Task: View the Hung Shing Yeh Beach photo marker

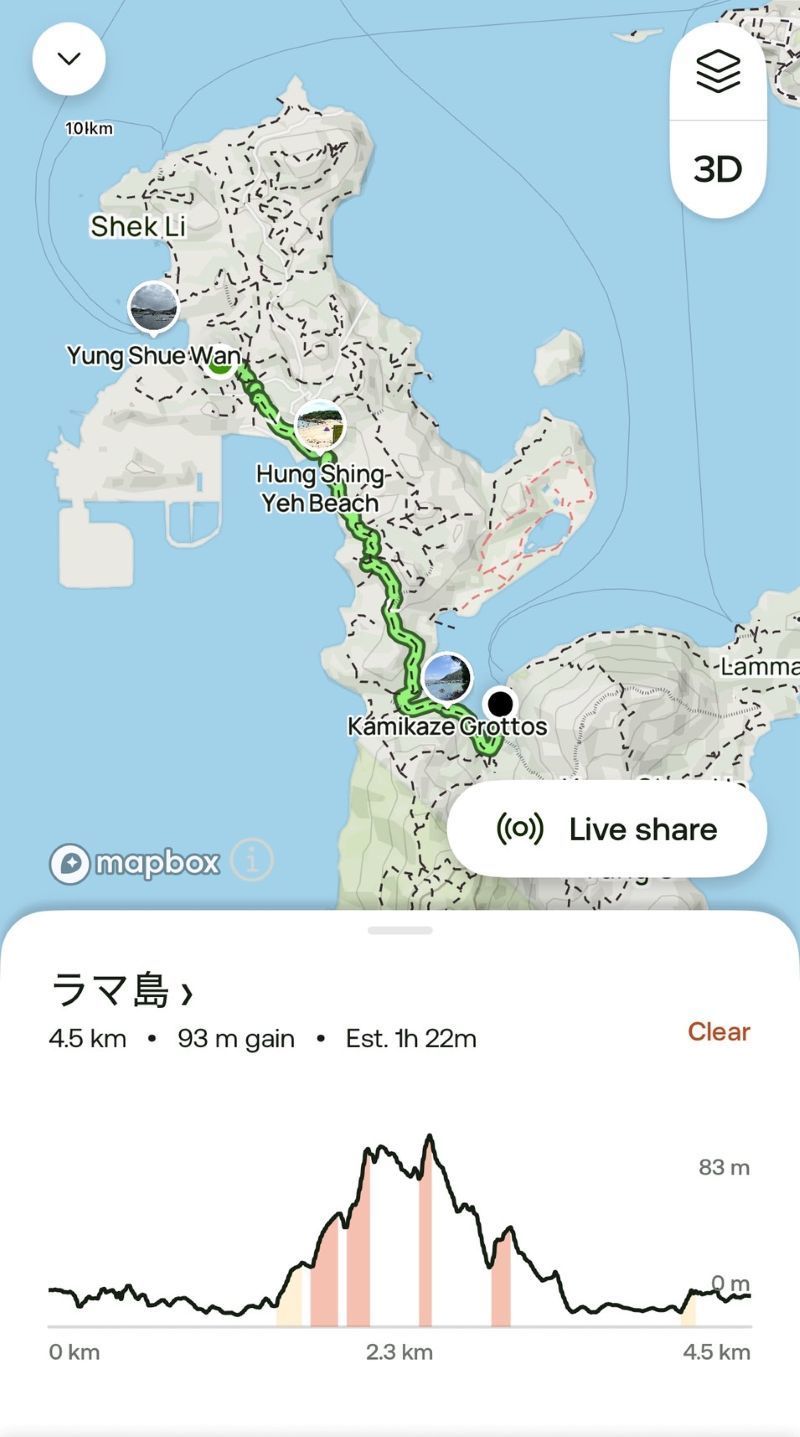Action: [x=320, y=425]
